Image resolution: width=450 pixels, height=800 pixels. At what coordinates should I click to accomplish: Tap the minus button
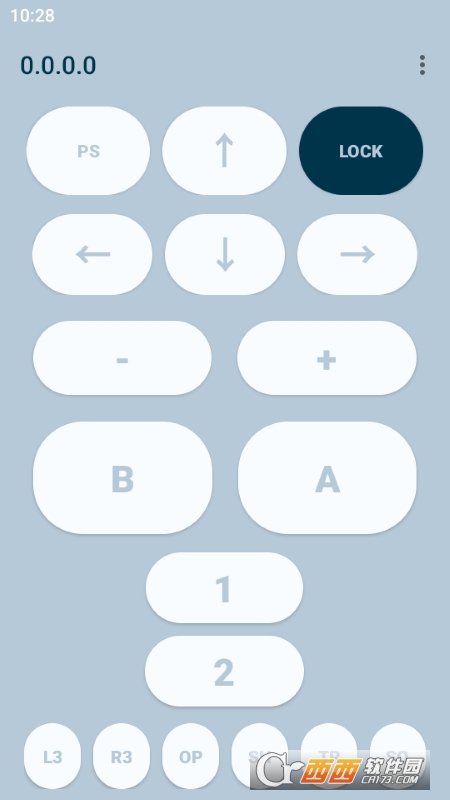click(122, 358)
